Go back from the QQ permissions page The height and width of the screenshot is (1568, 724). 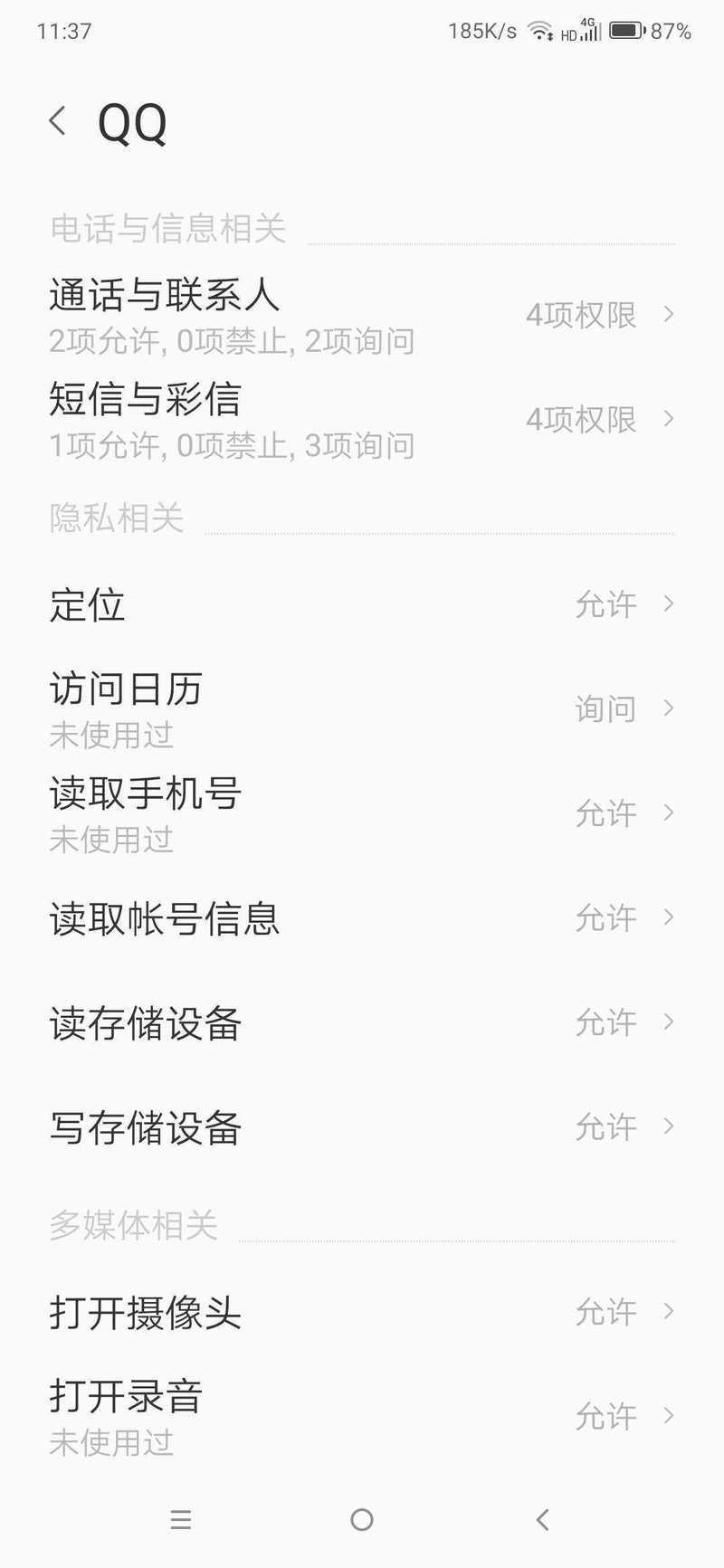(58, 121)
